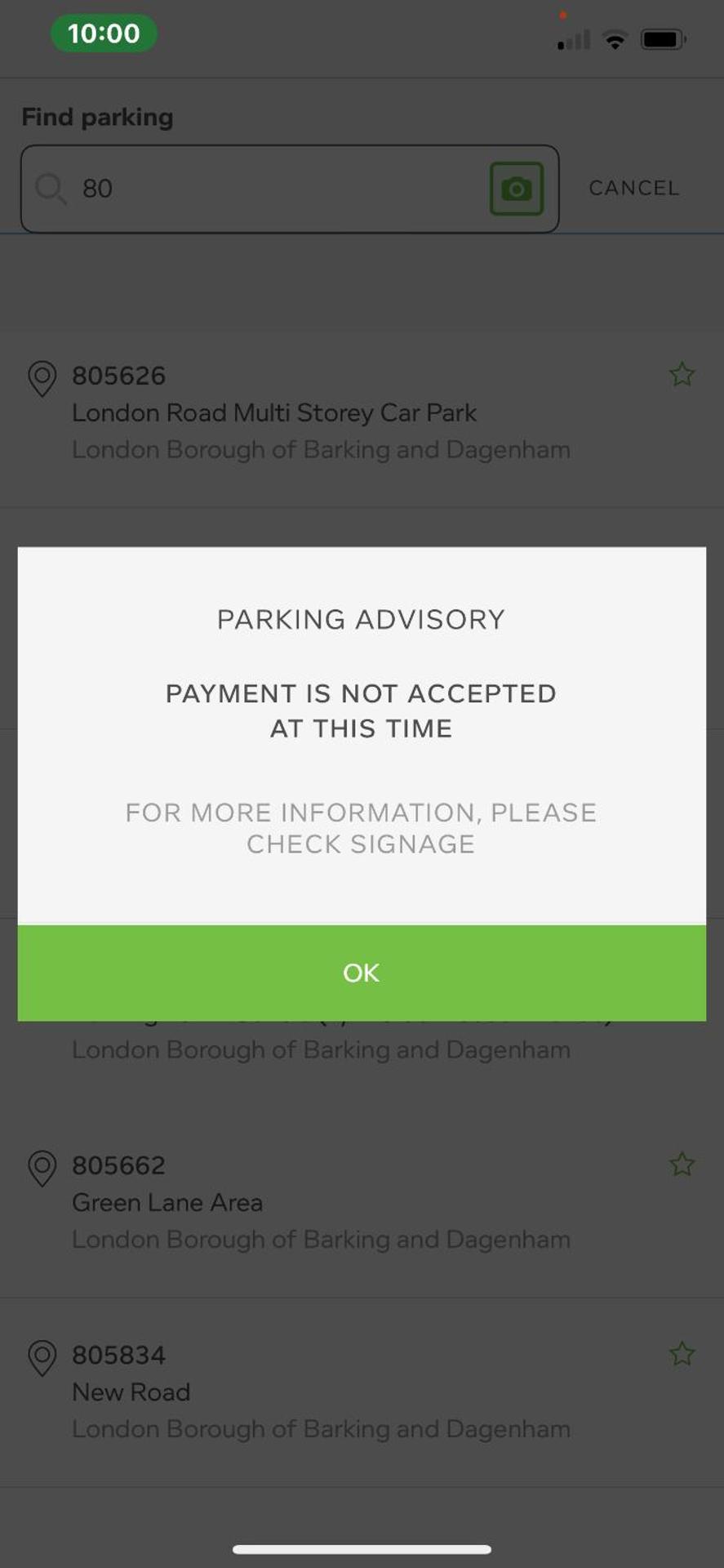This screenshot has height=1568, width=724.
Task: Cancel the parking search
Action: [x=633, y=189]
